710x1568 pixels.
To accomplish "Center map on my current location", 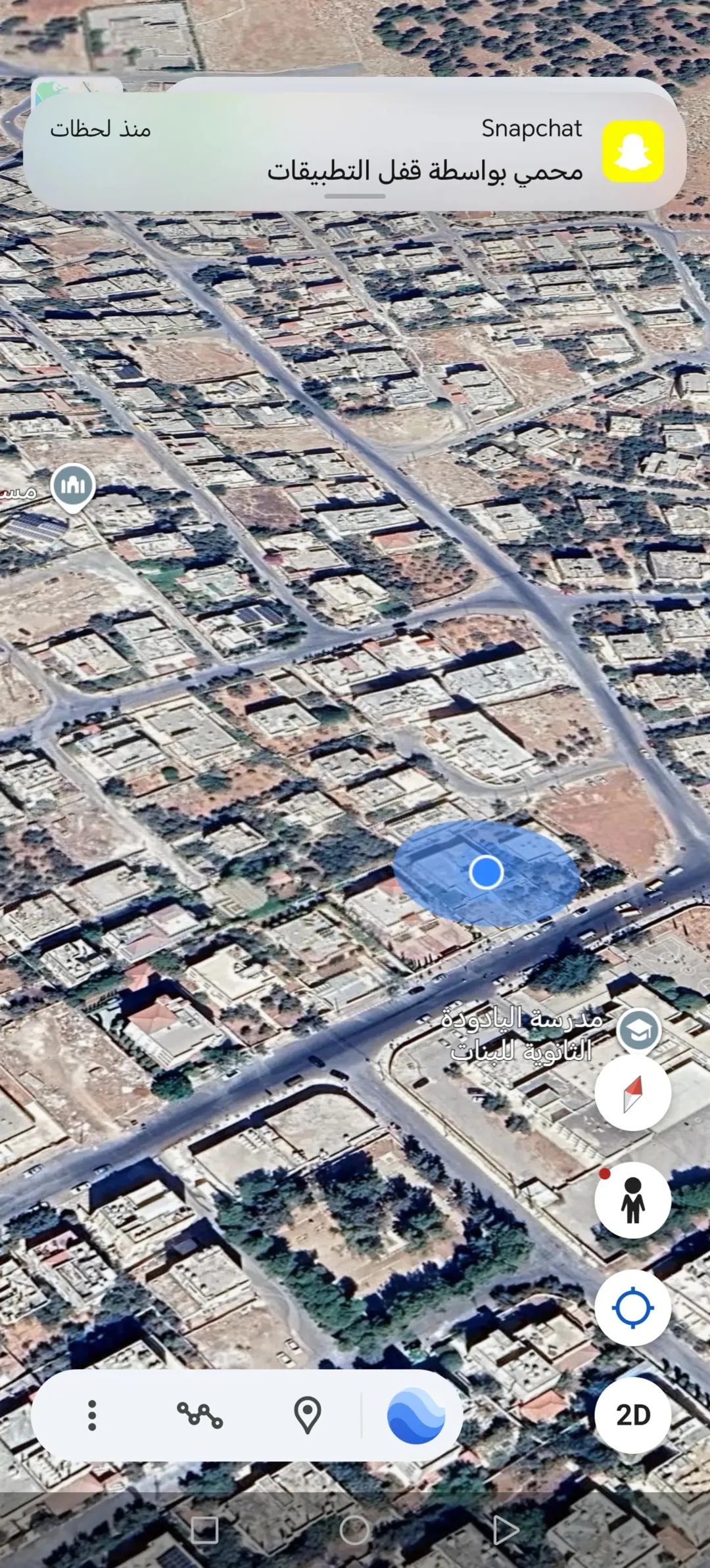I will click(632, 1307).
